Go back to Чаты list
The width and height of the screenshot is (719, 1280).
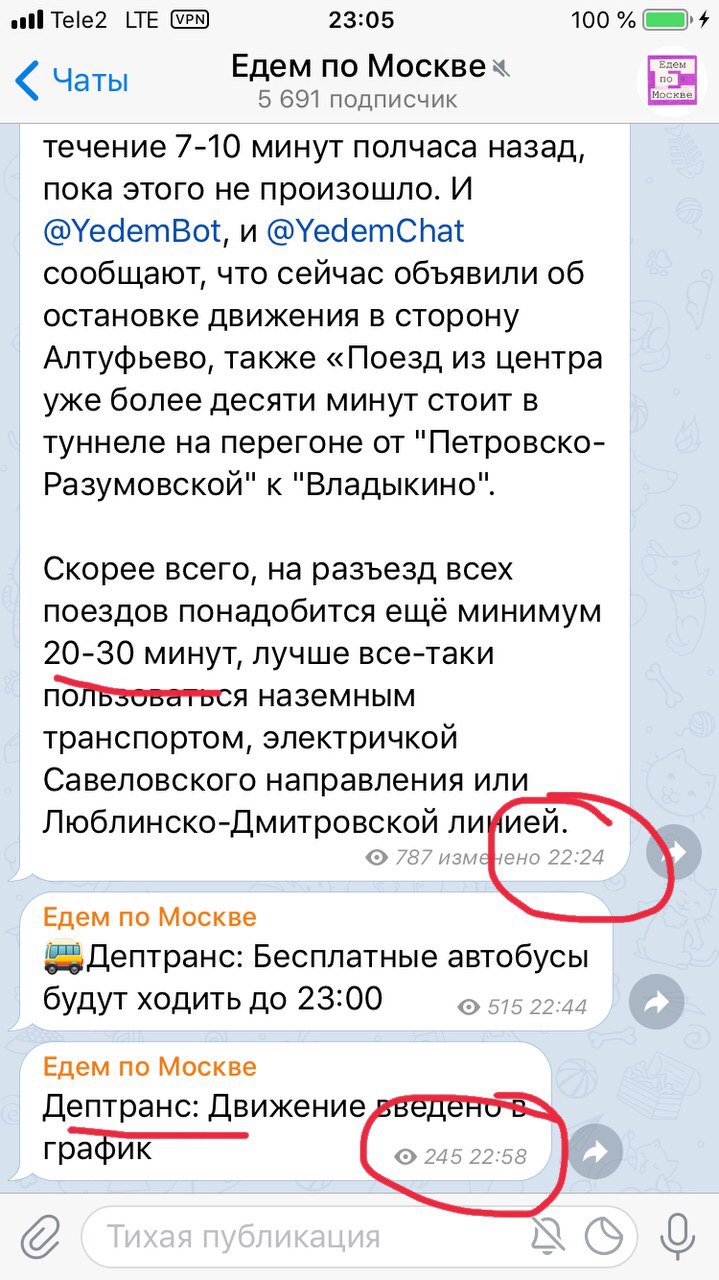(72, 80)
